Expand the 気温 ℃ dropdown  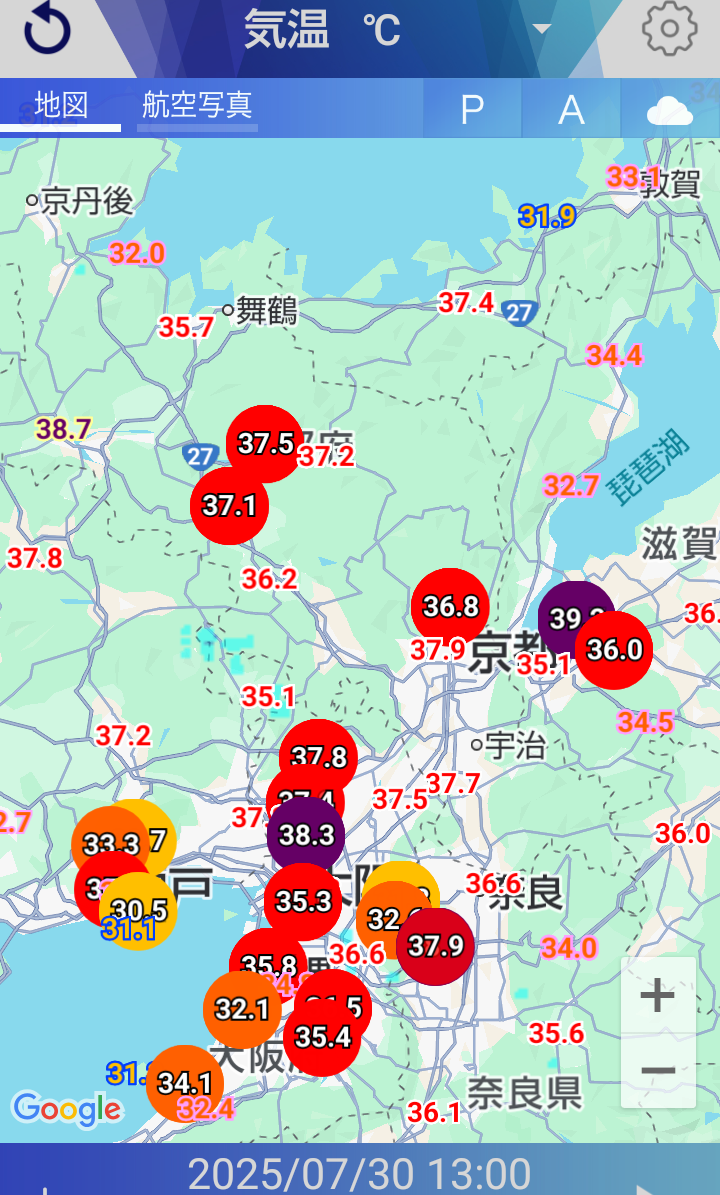tap(542, 29)
